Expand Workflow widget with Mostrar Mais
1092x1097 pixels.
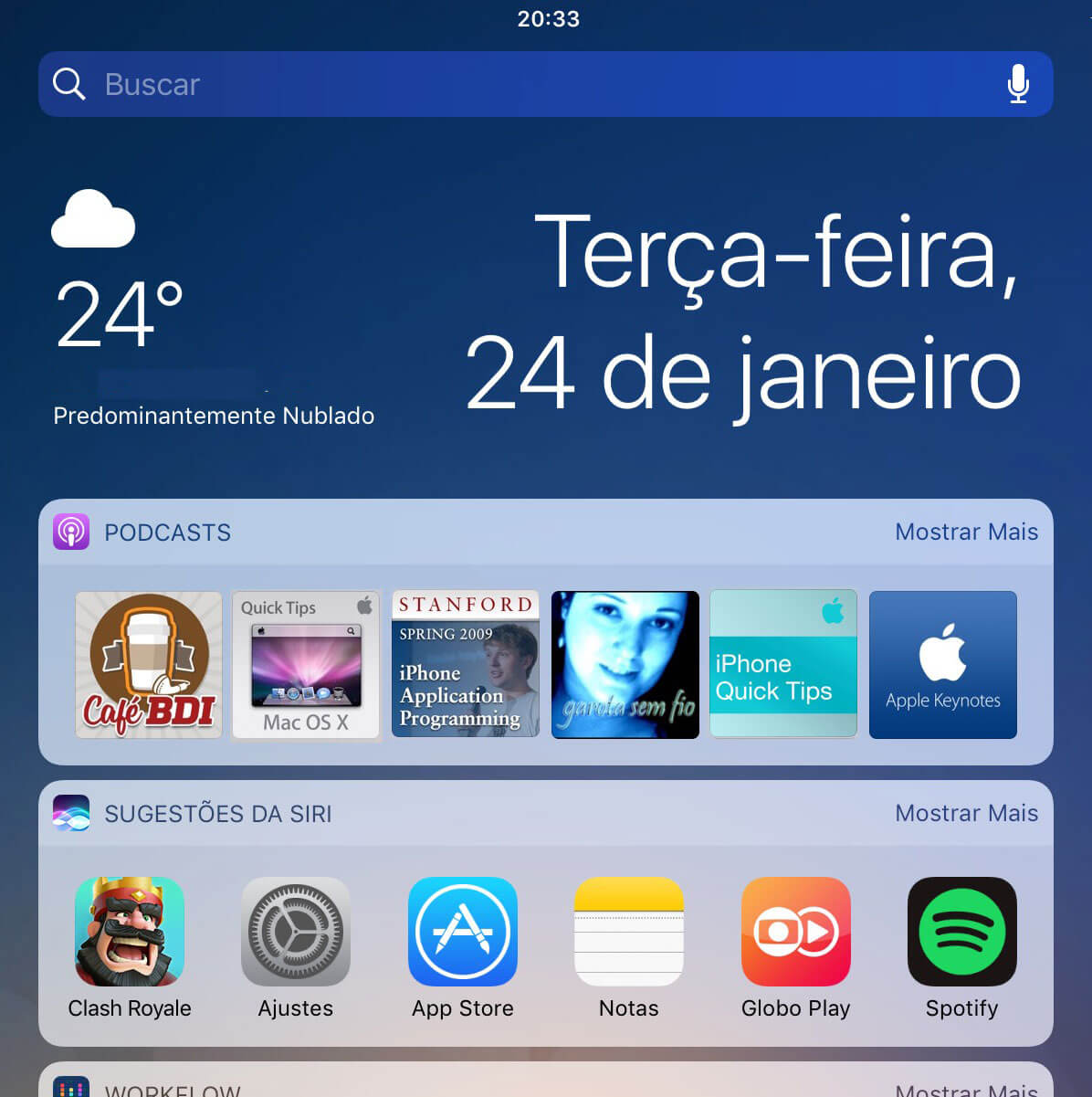(x=966, y=1089)
